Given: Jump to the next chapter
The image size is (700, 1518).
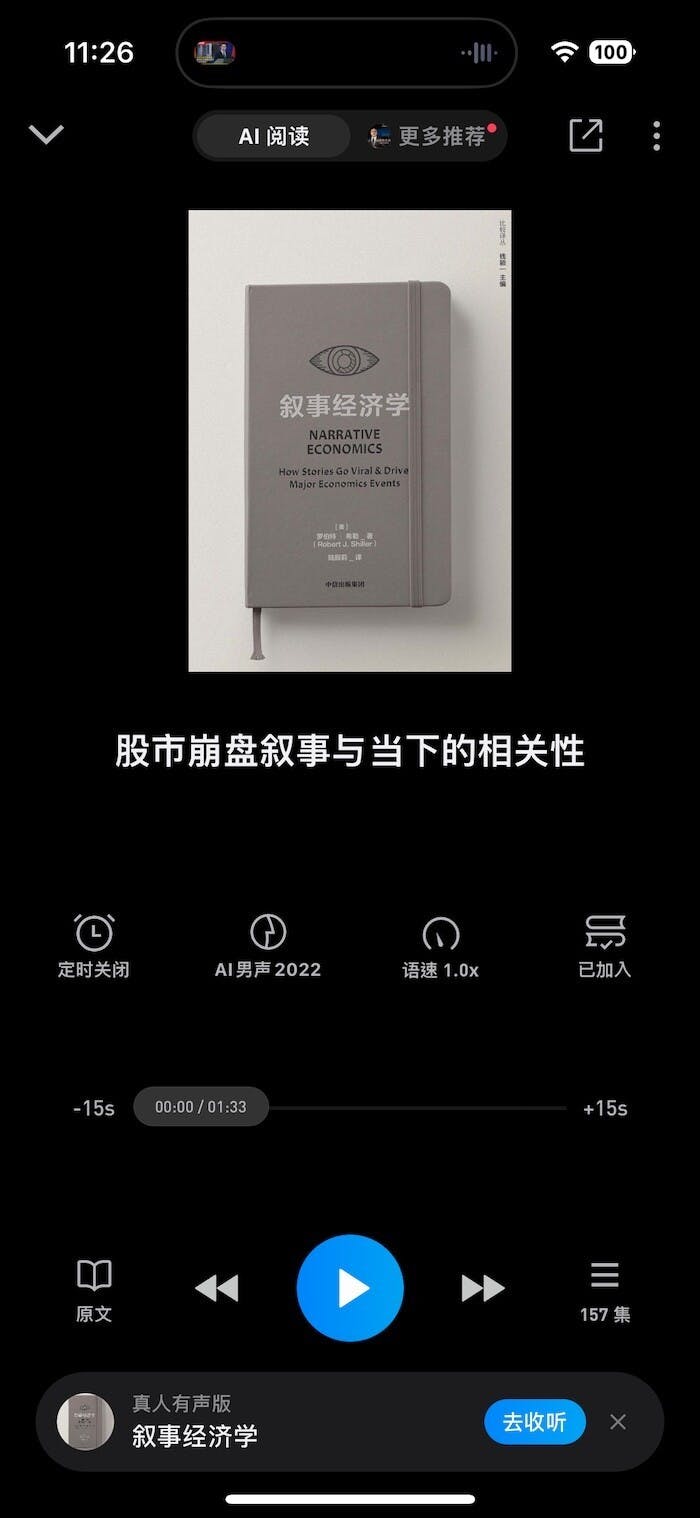Looking at the screenshot, I should 483,1288.
